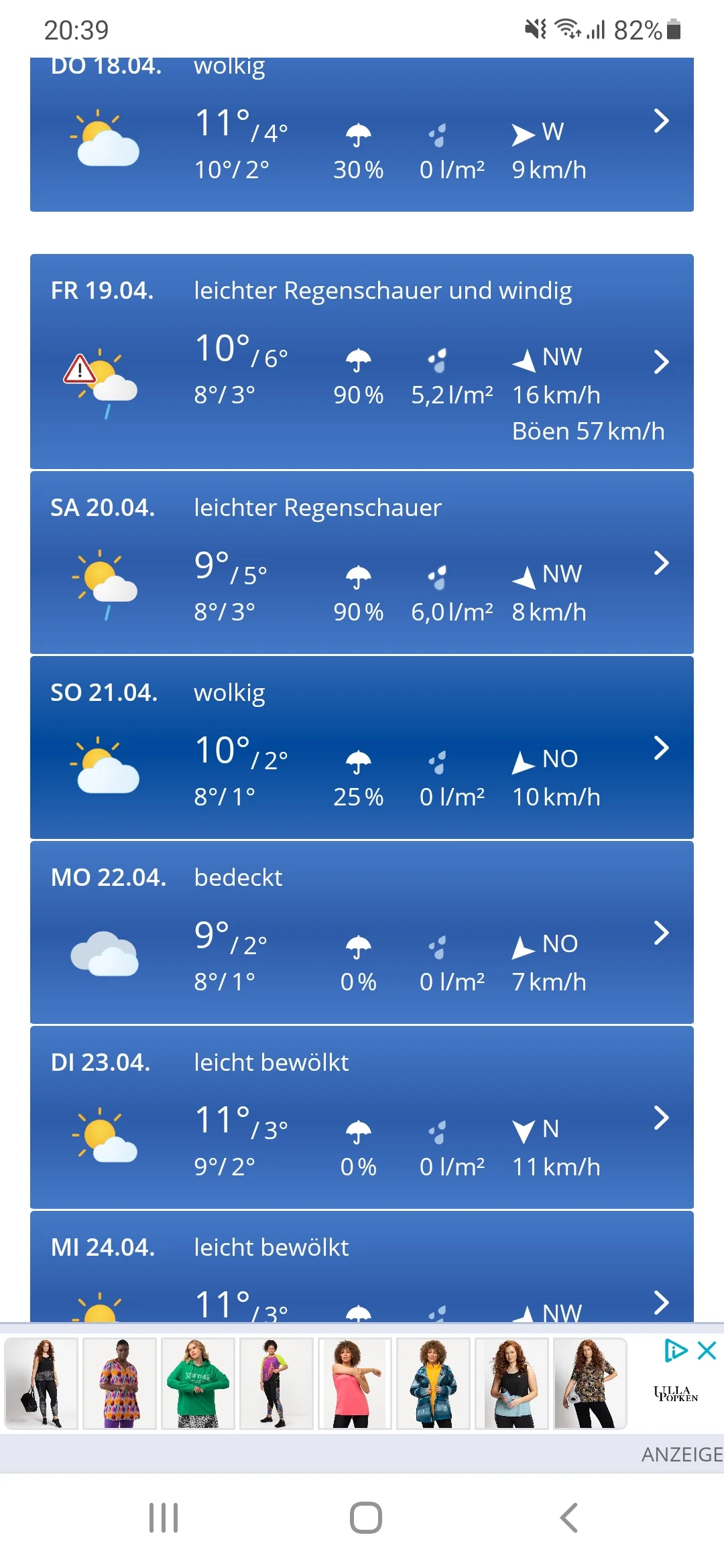Tap the rain shower weather icon for SA 20.04.
This screenshot has width=724, height=1568.
click(x=106, y=582)
